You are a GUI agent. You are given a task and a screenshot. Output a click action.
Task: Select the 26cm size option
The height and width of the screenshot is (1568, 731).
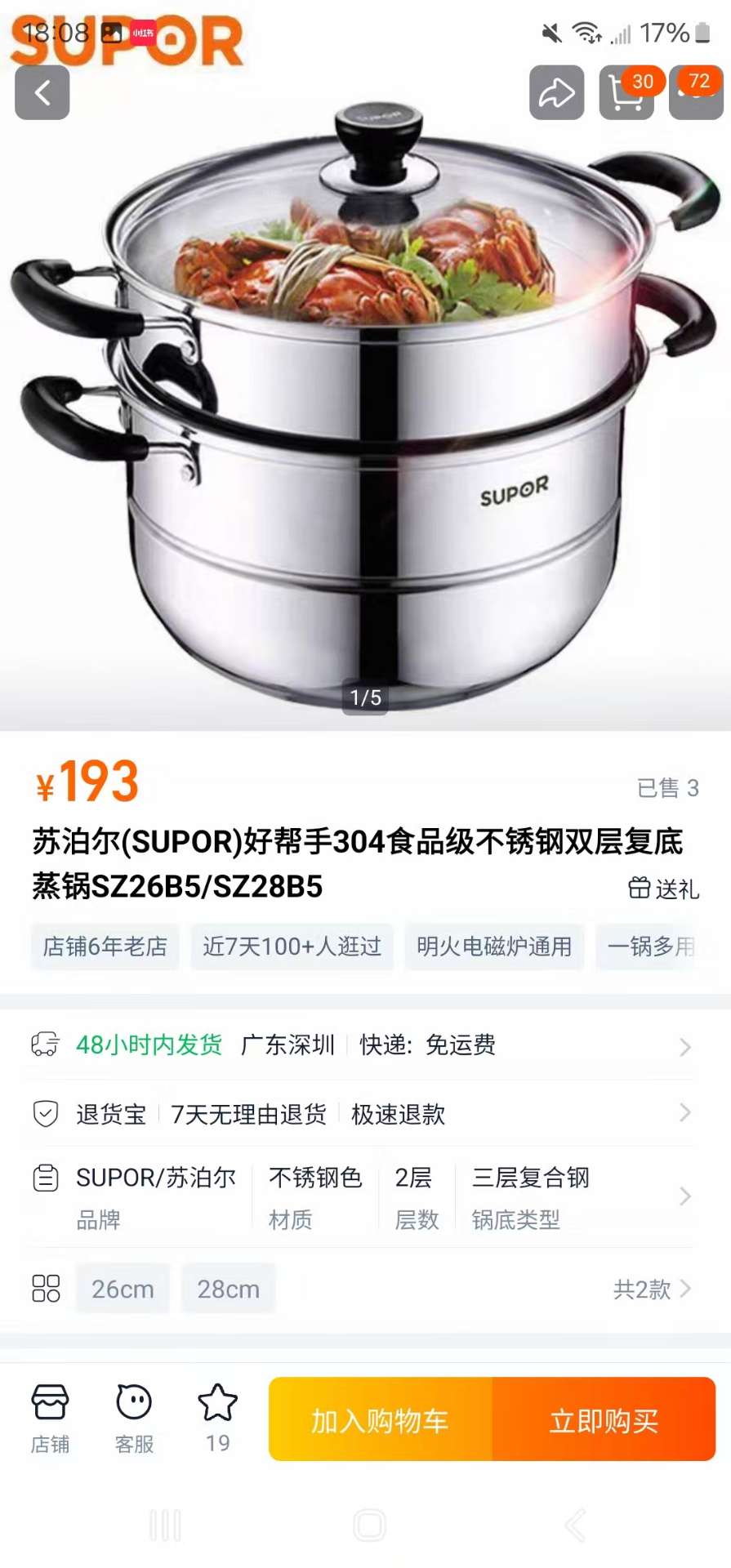[x=123, y=1289]
